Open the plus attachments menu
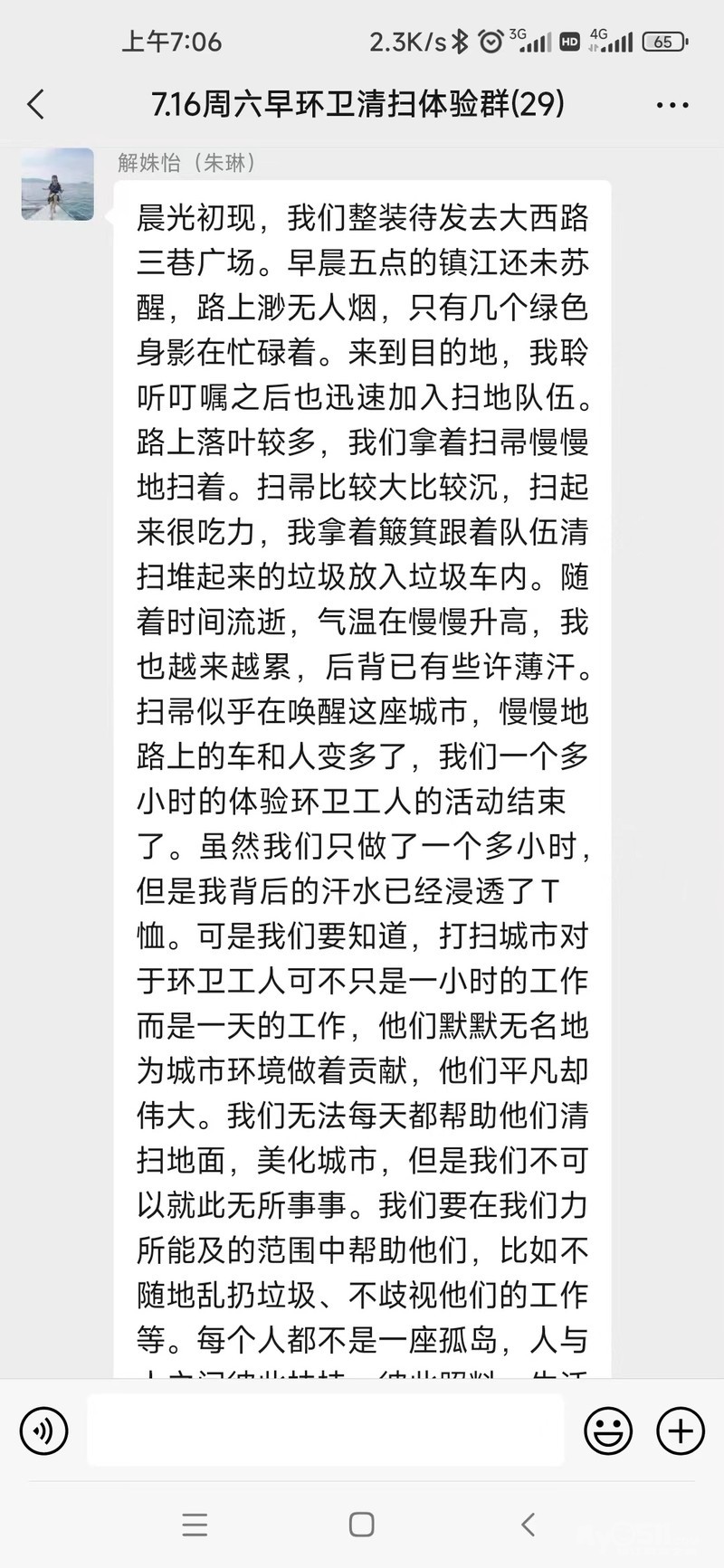The height and width of the screenshot is (1568, 724). point(681,1430)
